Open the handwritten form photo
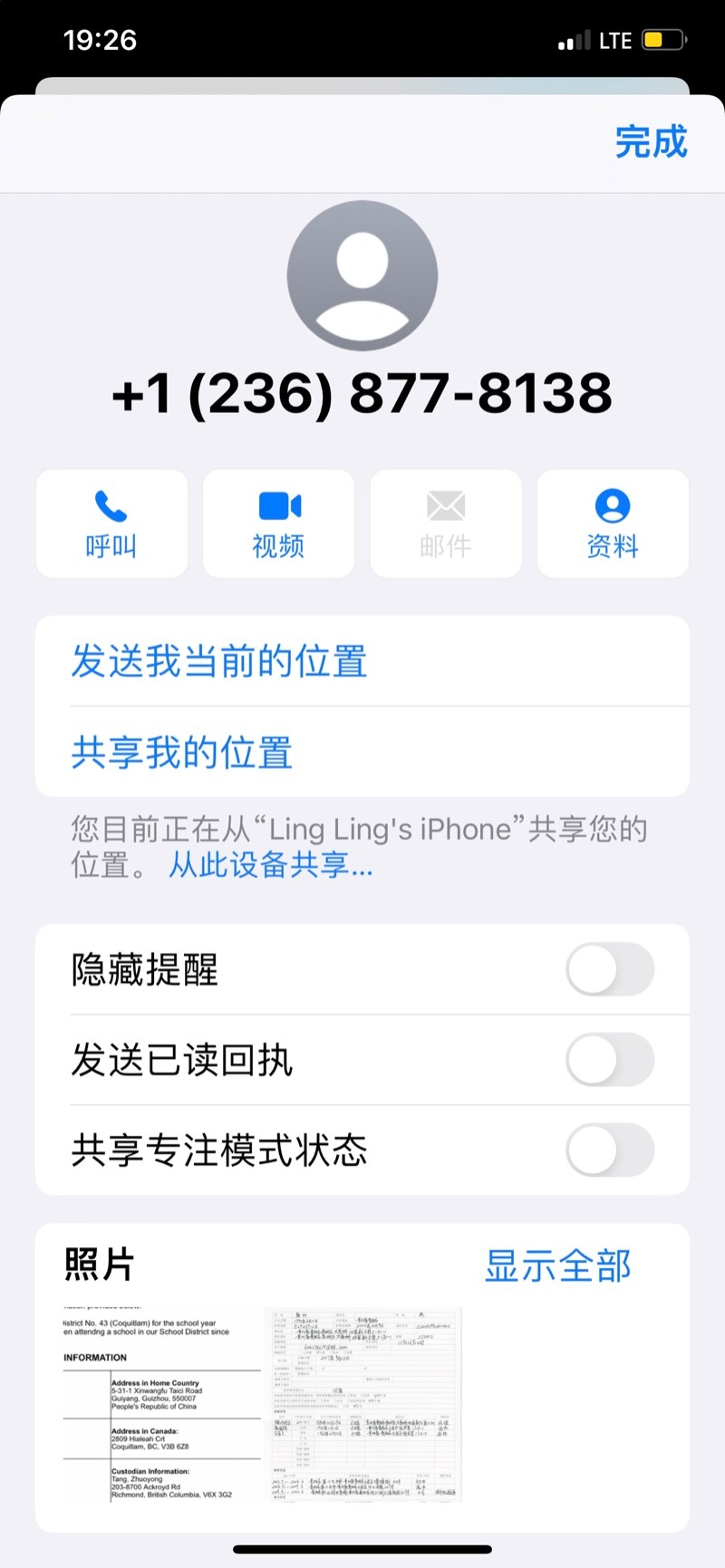 click(363, 1406)
